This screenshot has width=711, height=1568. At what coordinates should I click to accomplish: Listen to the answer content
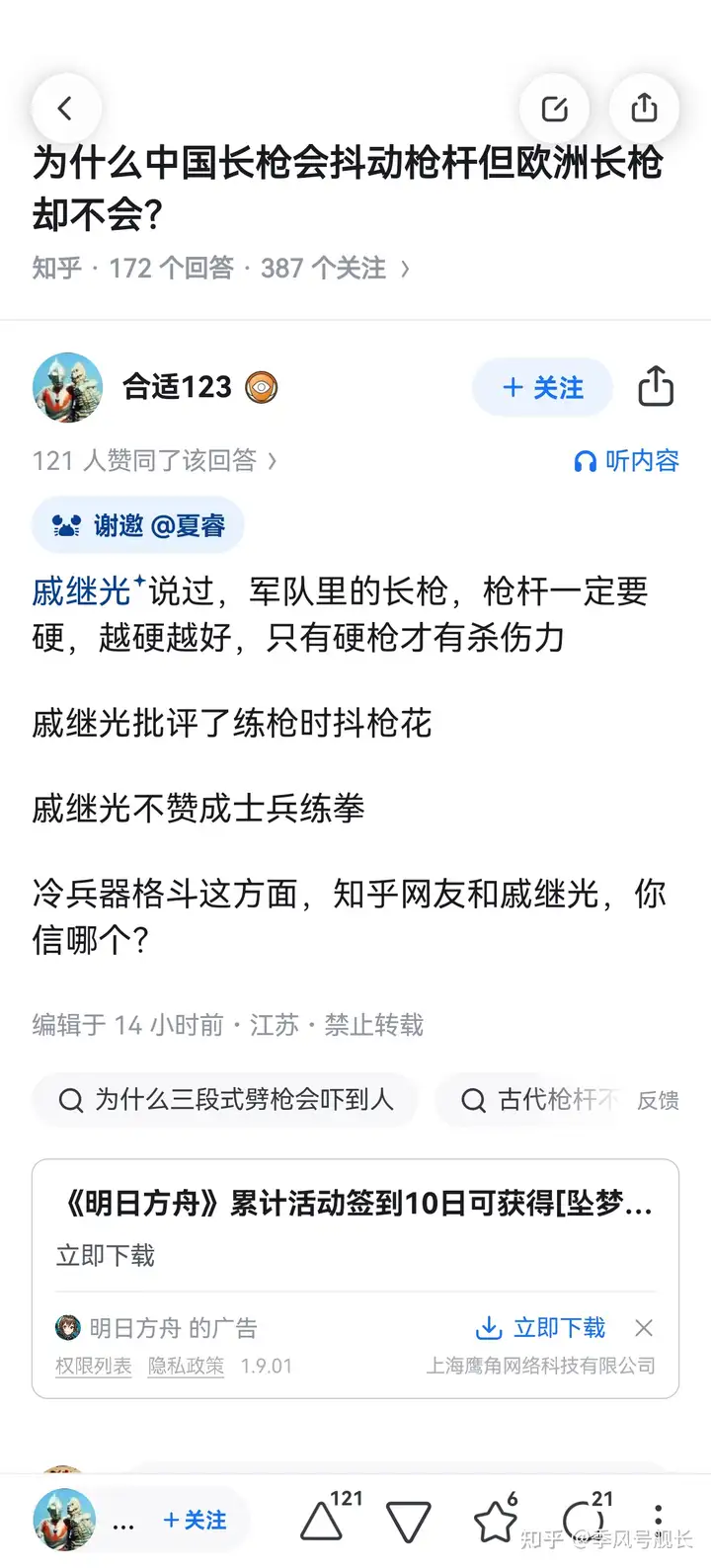[627, 461]
